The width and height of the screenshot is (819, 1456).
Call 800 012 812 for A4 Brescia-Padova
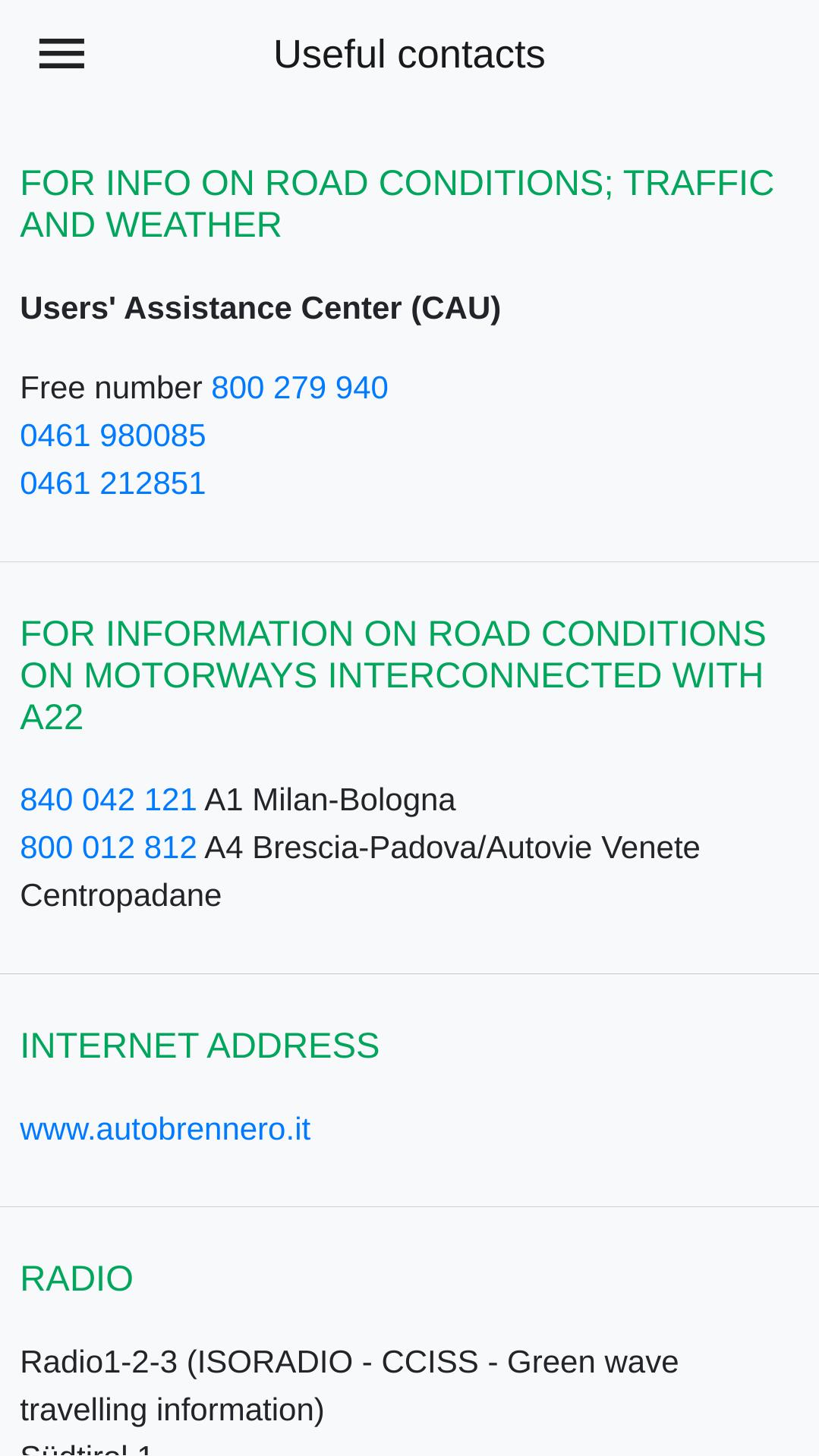coord(109,847)
